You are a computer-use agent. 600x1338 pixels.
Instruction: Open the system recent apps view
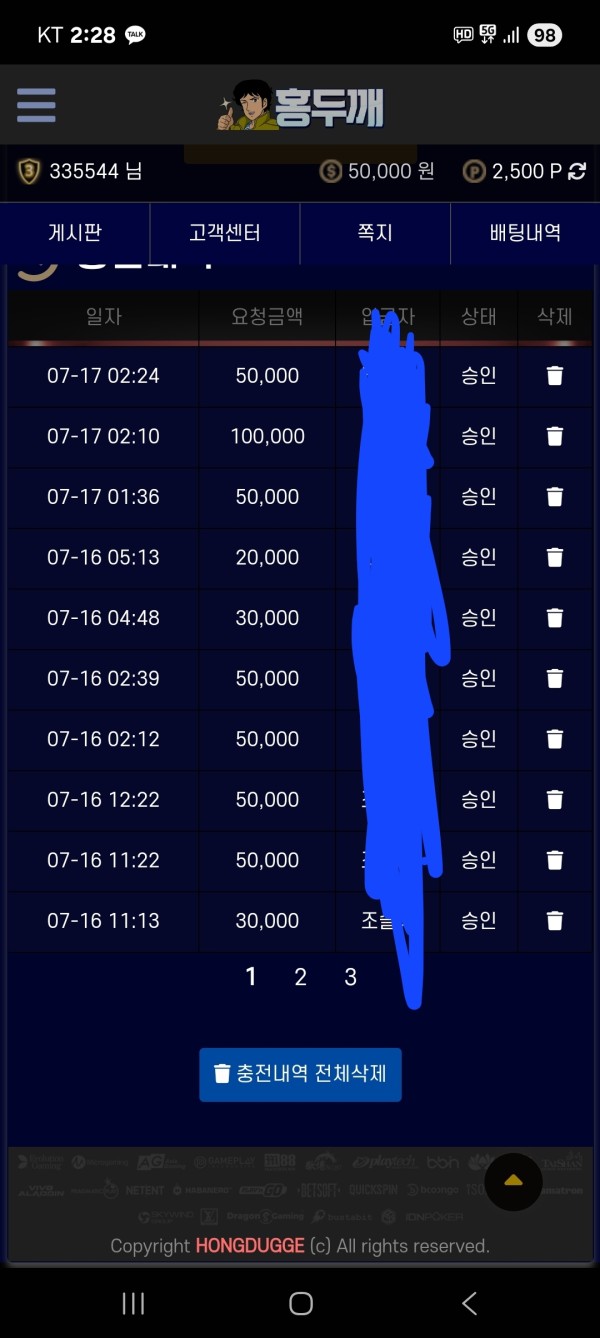click(x=133, y=1303)
